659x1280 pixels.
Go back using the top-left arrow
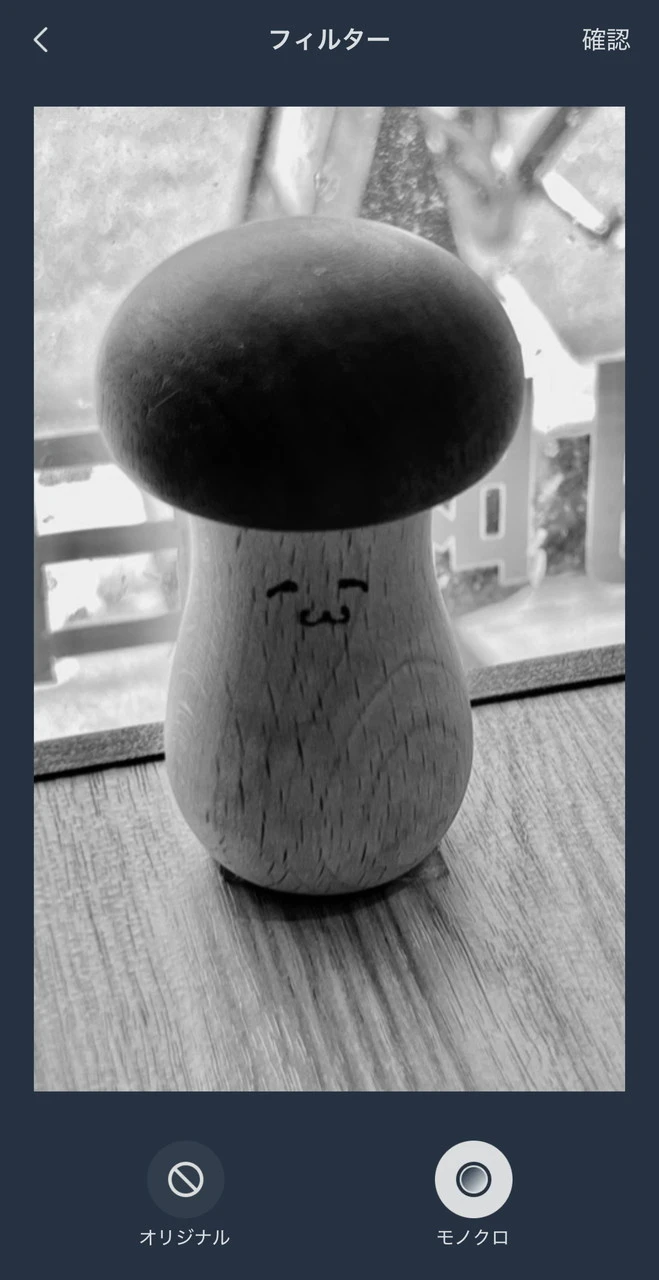[x=41, y=40]
